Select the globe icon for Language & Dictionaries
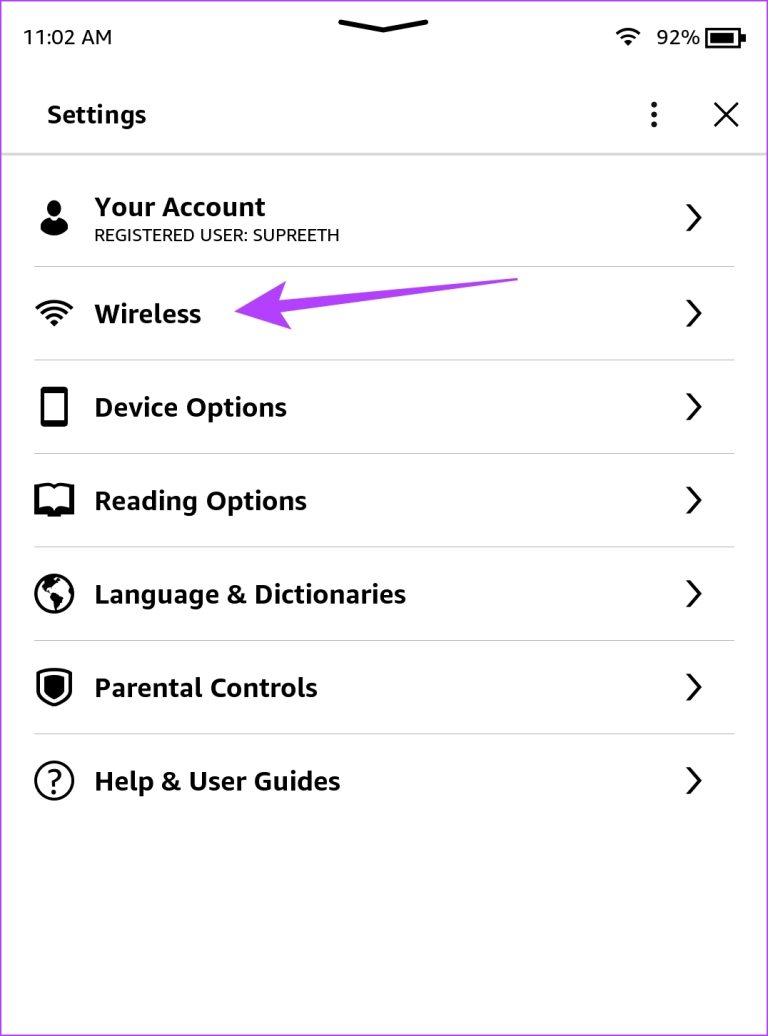Viewport: 768px width, 1036px height. point(53,594)
